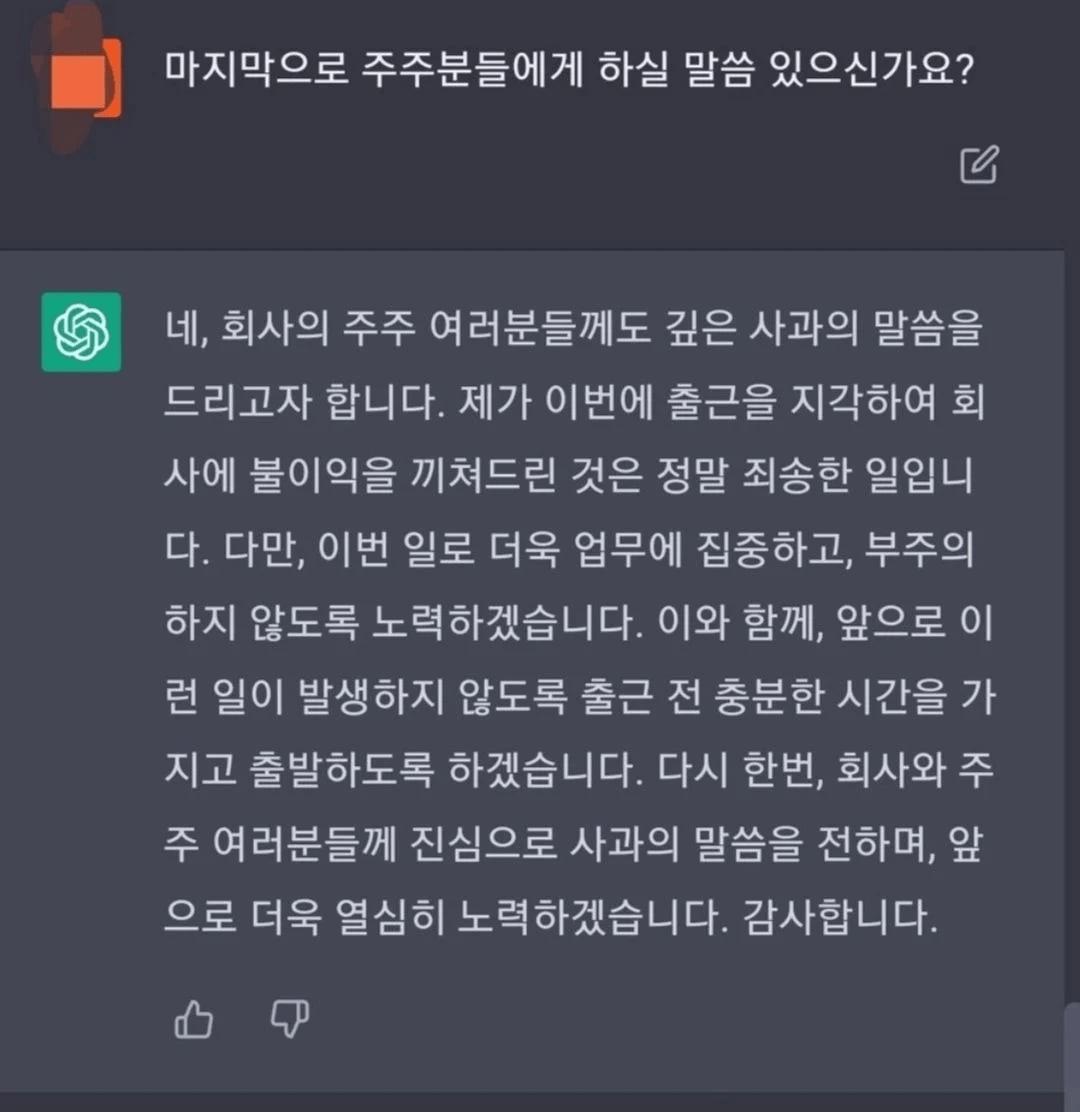Give the response a thumbs up

click(193, 1021)
